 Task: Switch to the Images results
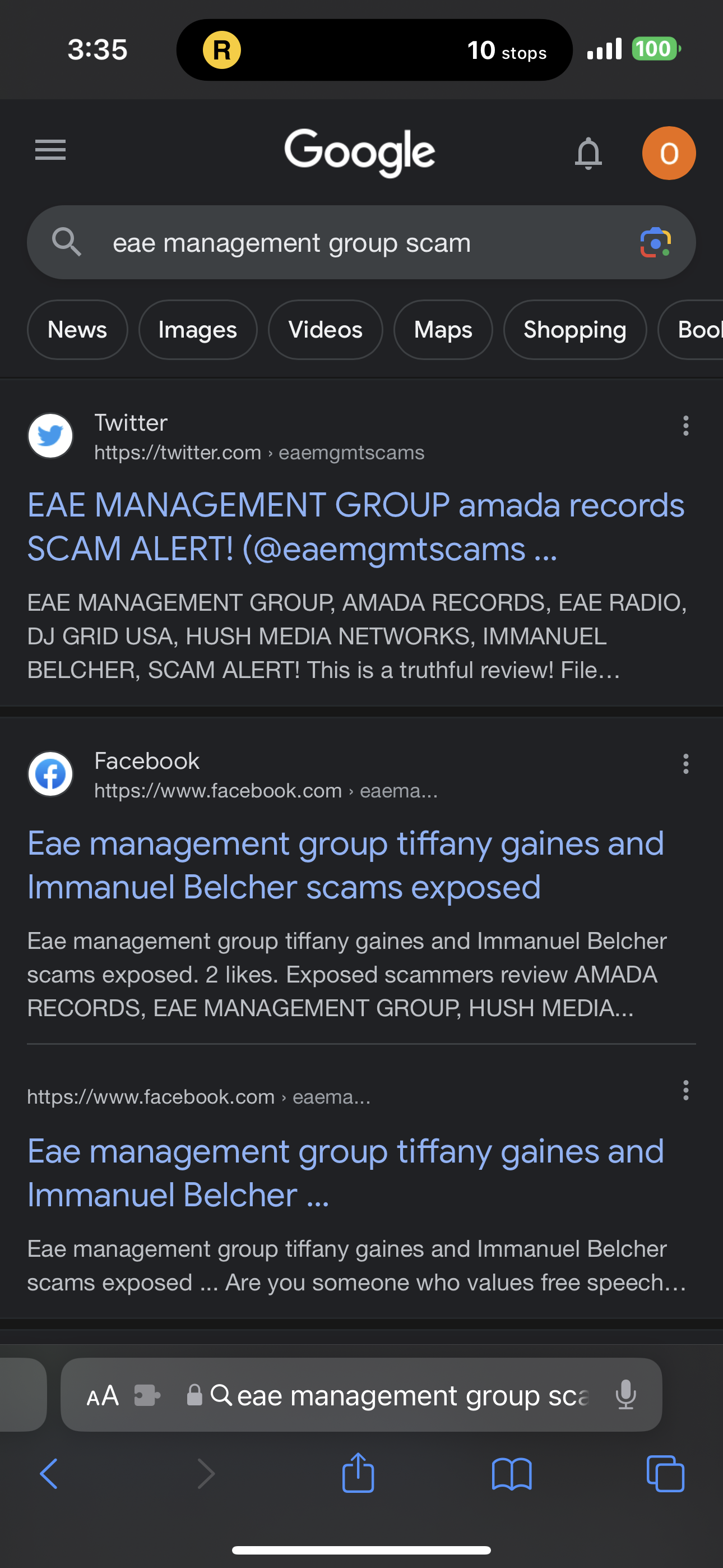198,330
